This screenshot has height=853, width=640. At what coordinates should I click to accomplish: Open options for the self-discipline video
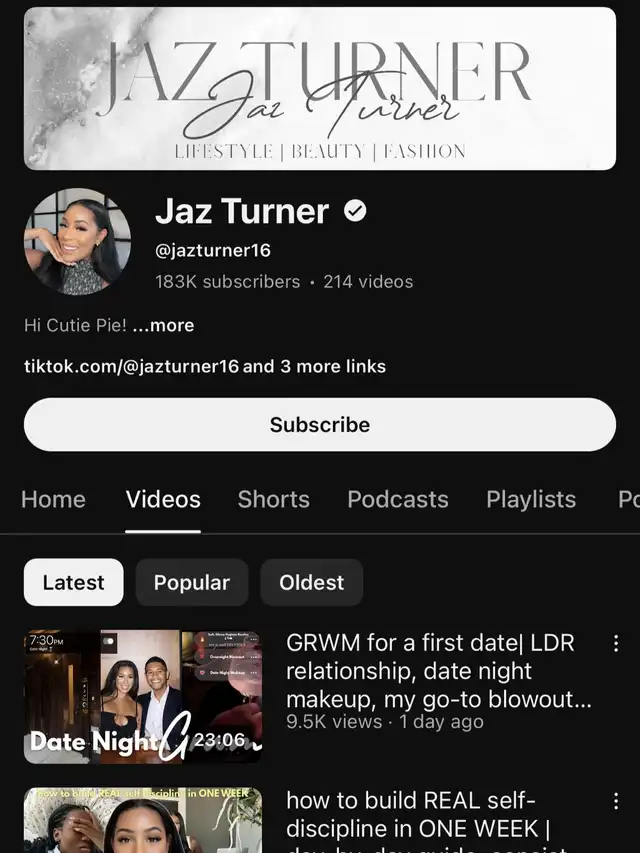(x=616, y=800)
